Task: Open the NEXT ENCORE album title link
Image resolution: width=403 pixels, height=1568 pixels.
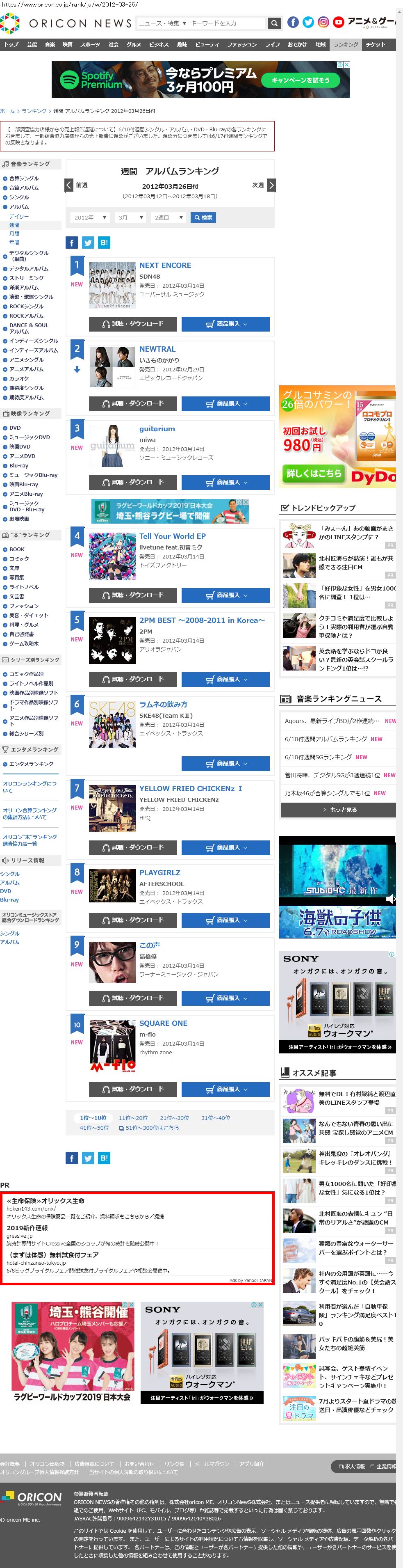Action: (165, 266)
